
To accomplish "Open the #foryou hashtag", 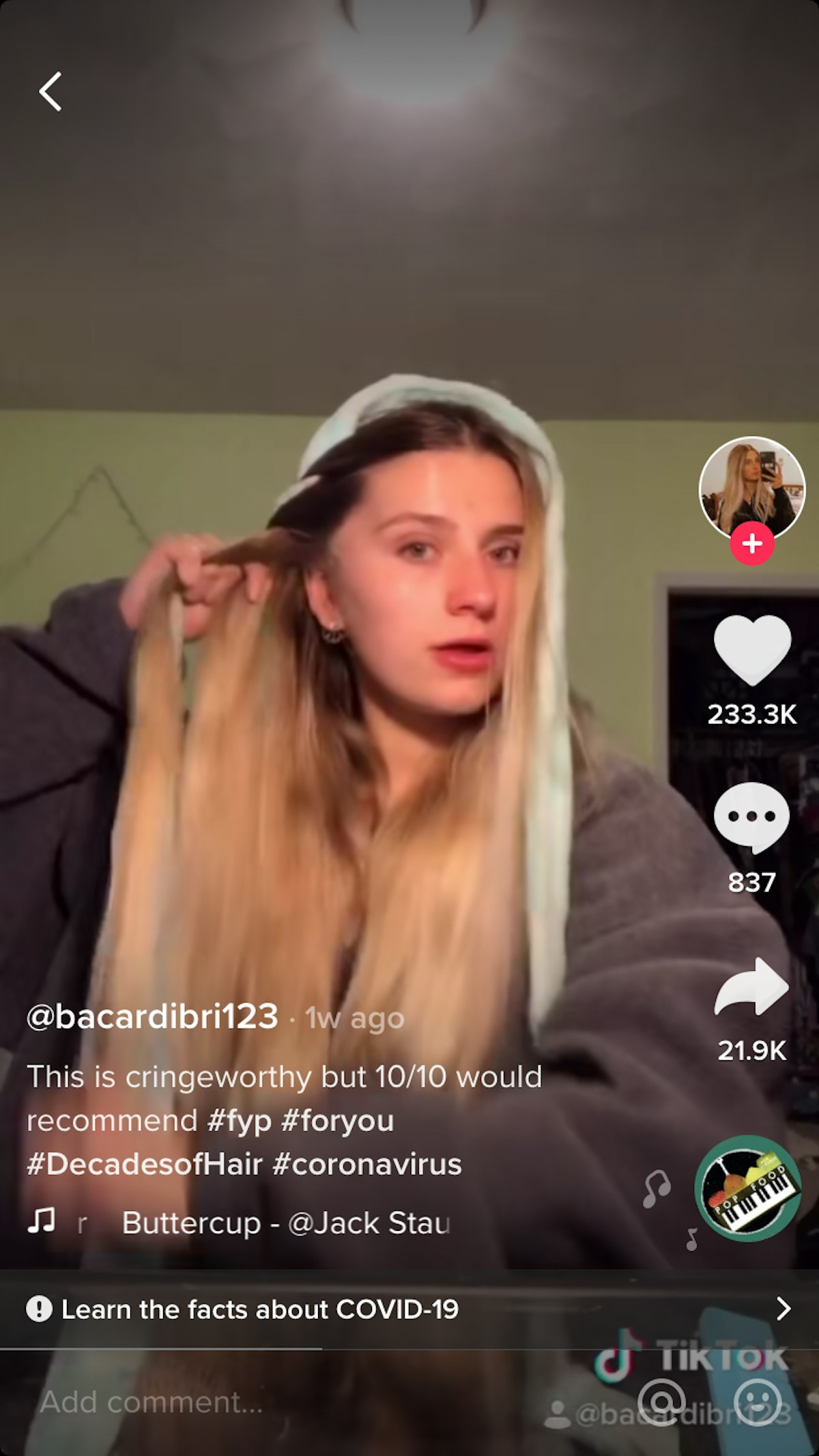I will [x=338, y=1120].
